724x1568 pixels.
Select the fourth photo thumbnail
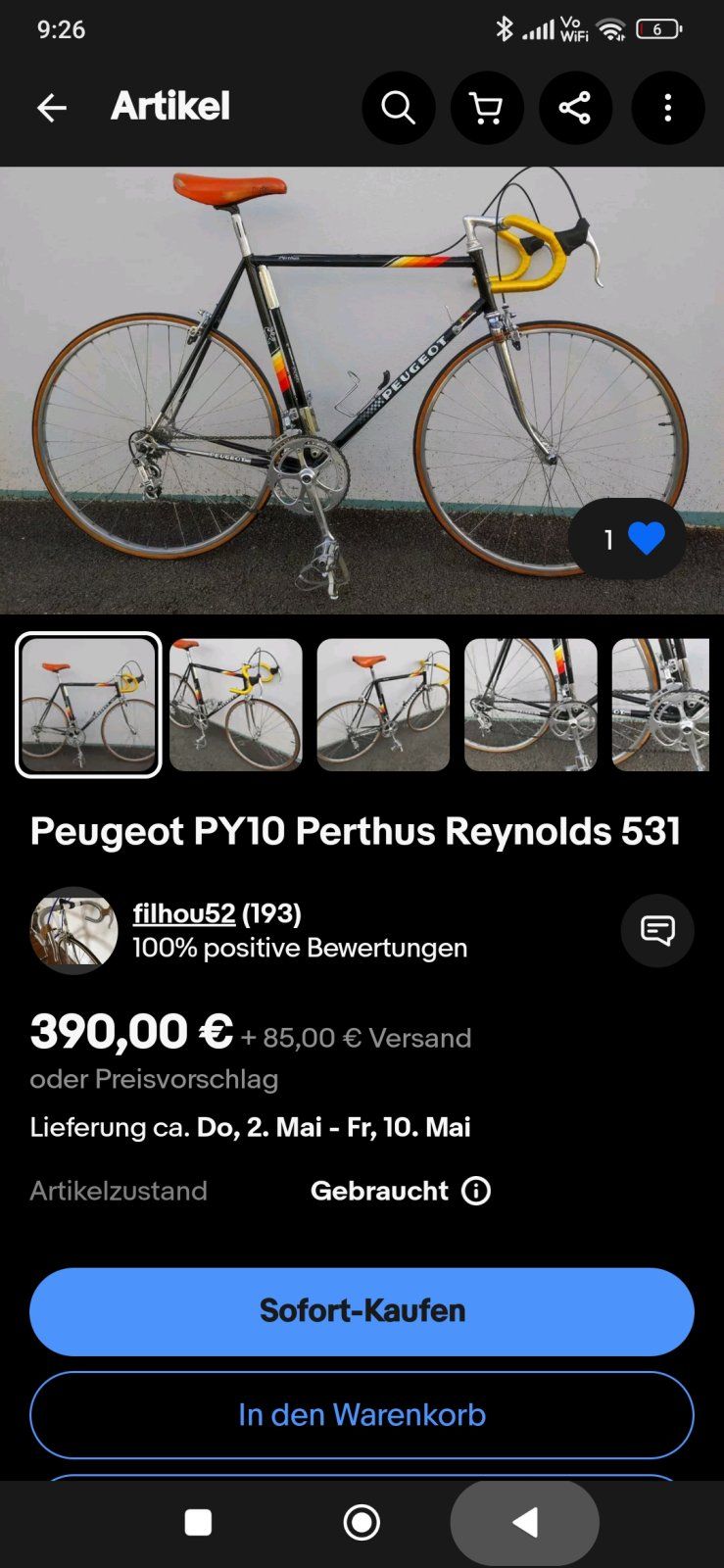click(x=530, y=705)
